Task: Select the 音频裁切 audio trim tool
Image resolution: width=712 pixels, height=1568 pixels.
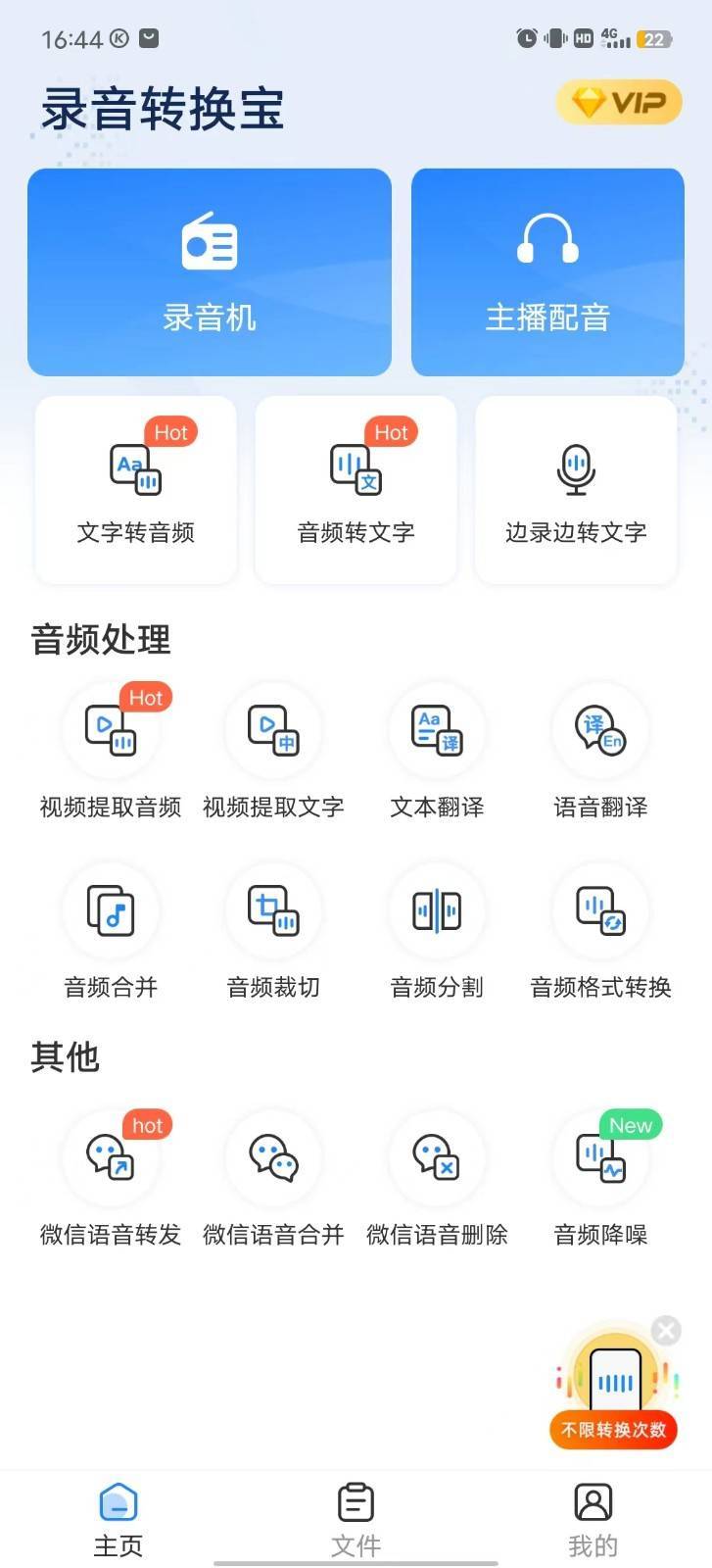Action: click(272, 929)
